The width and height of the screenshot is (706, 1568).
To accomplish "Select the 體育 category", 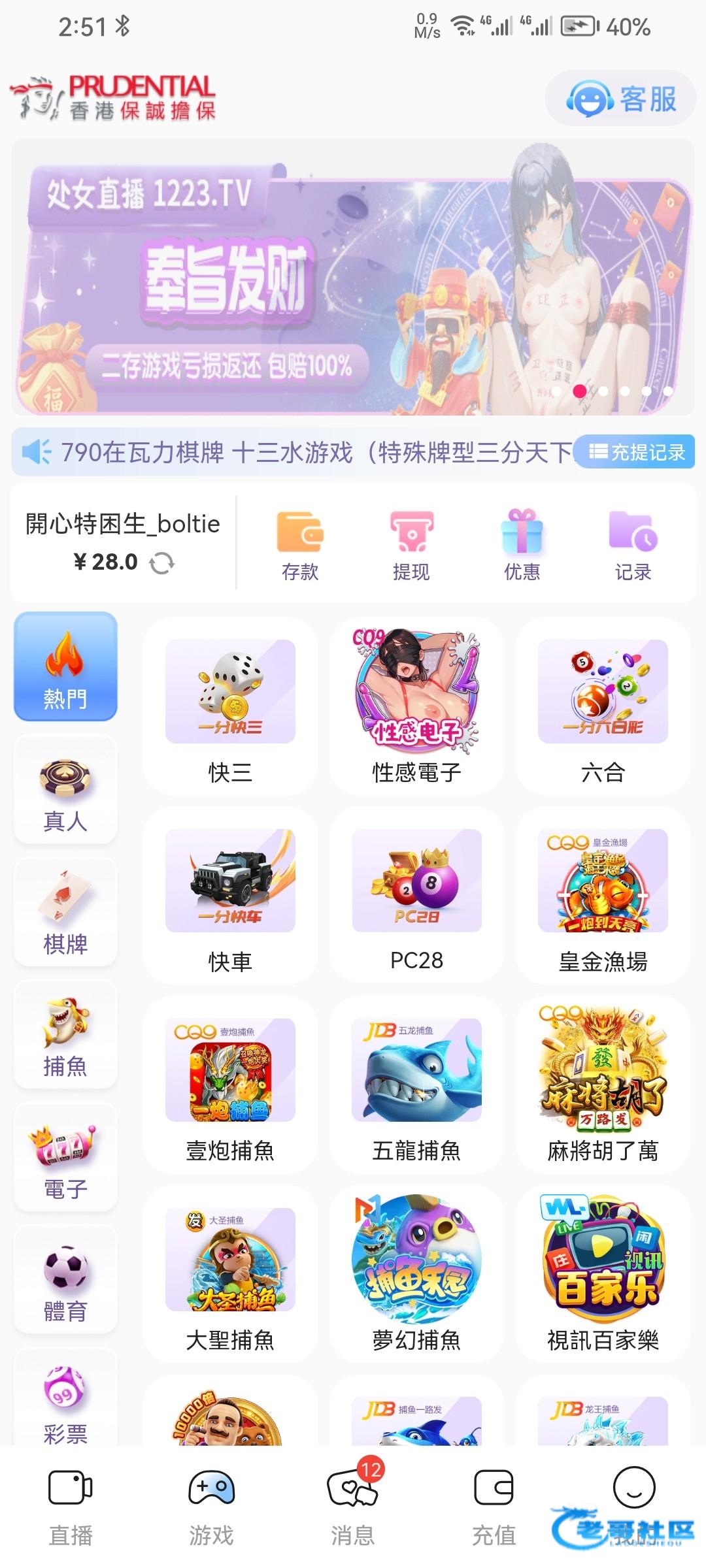I will point(65,1281).
